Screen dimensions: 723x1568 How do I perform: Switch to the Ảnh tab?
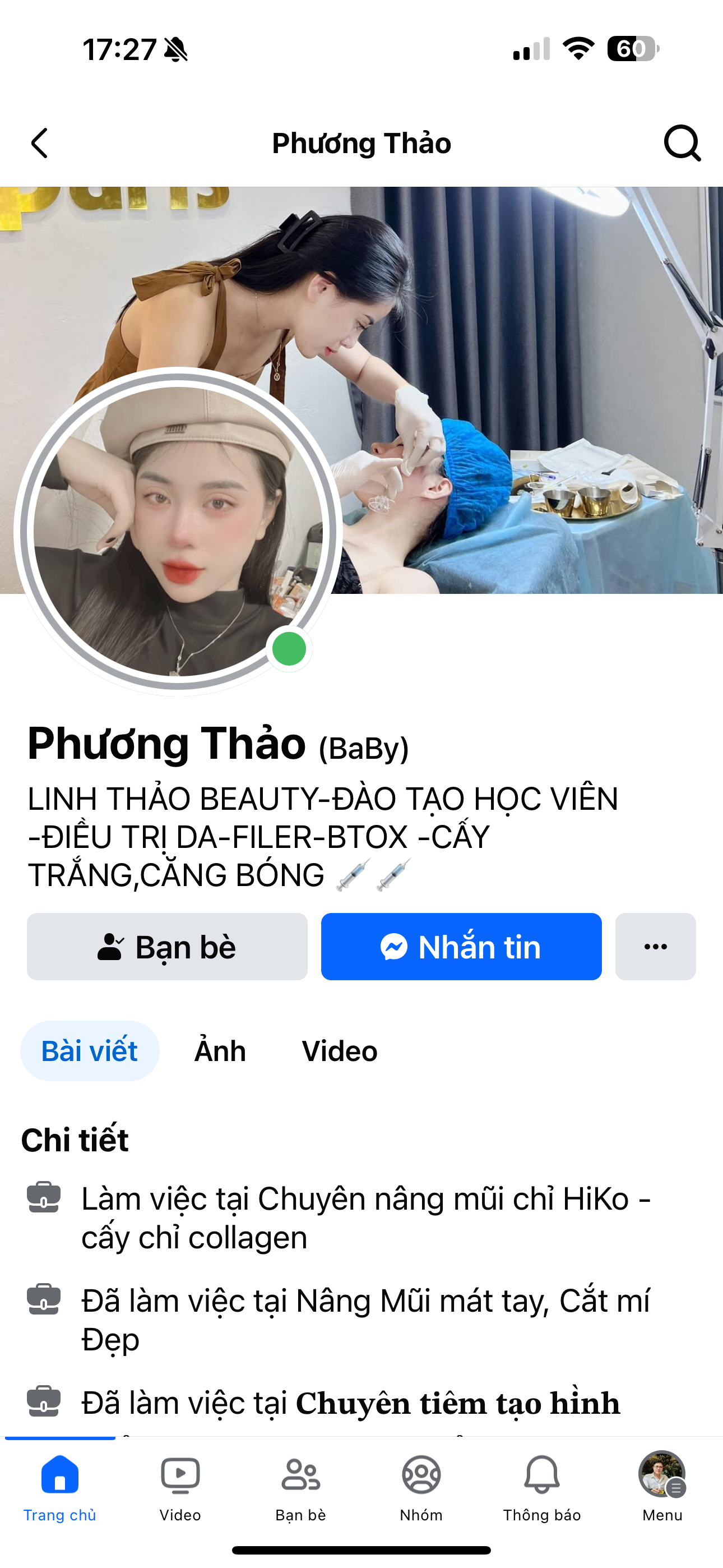pos(220,1051)
